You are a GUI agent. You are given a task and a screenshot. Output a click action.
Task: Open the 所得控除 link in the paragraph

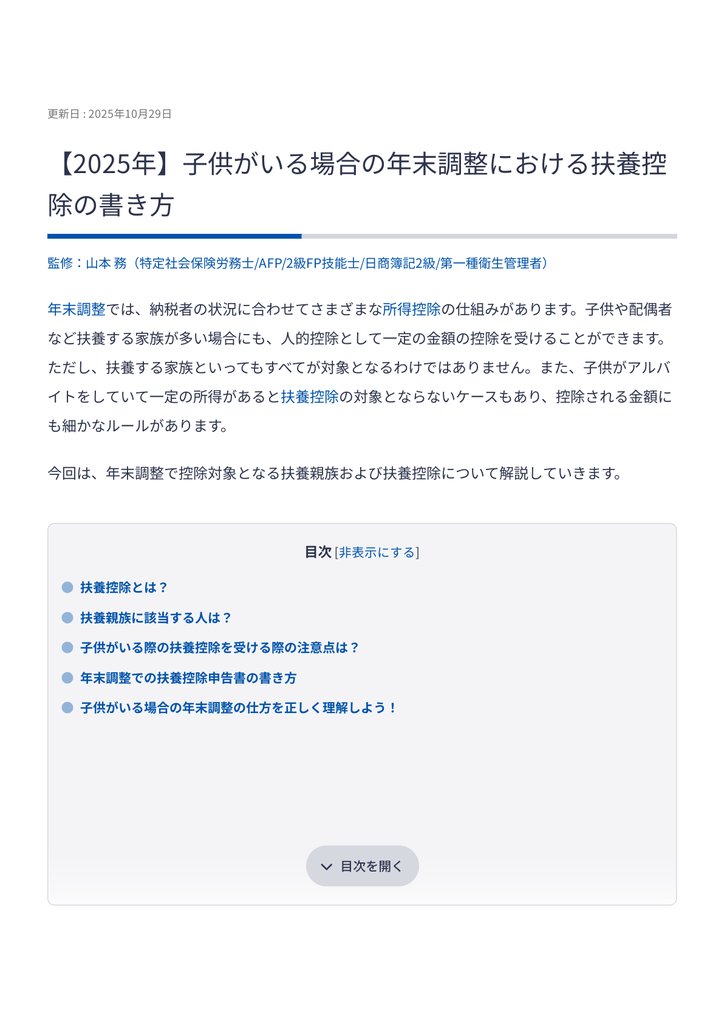click(x=411, y=309)
